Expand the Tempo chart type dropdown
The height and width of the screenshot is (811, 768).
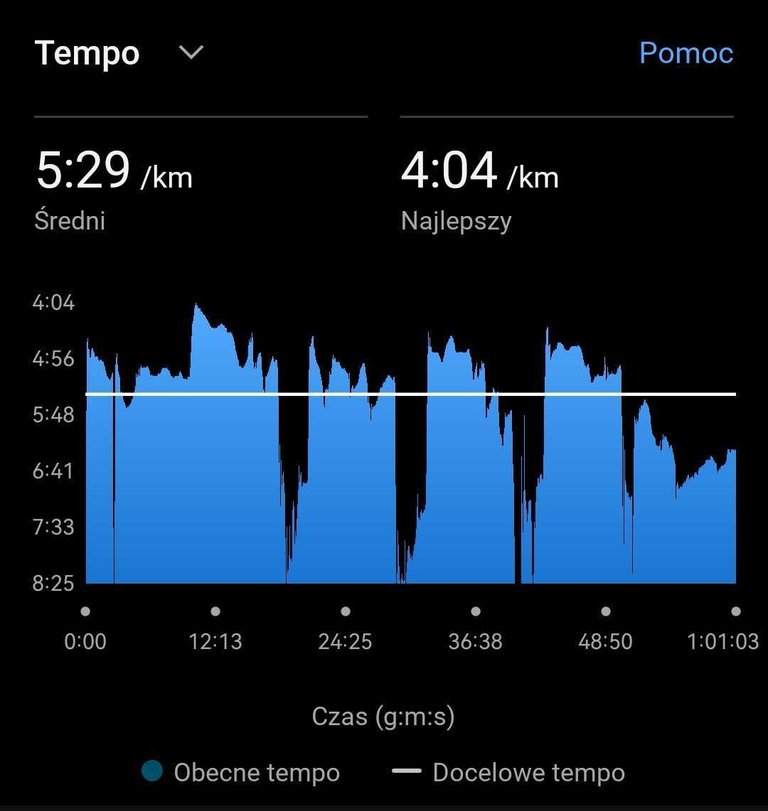pos(190,53)
